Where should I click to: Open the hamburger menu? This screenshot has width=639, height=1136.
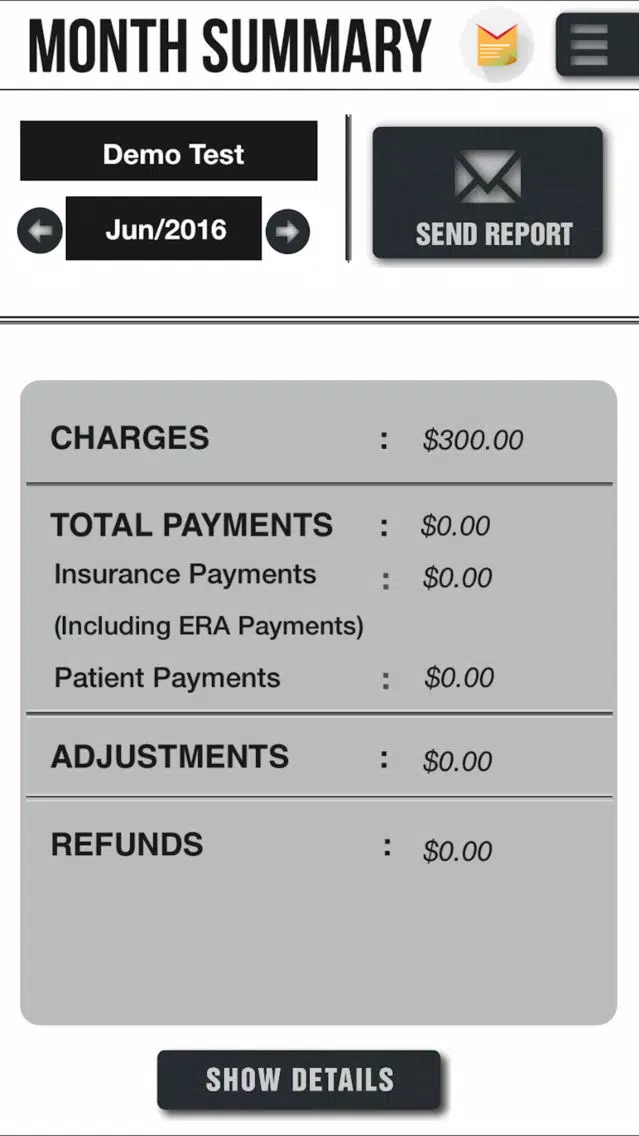pos(597,44)
